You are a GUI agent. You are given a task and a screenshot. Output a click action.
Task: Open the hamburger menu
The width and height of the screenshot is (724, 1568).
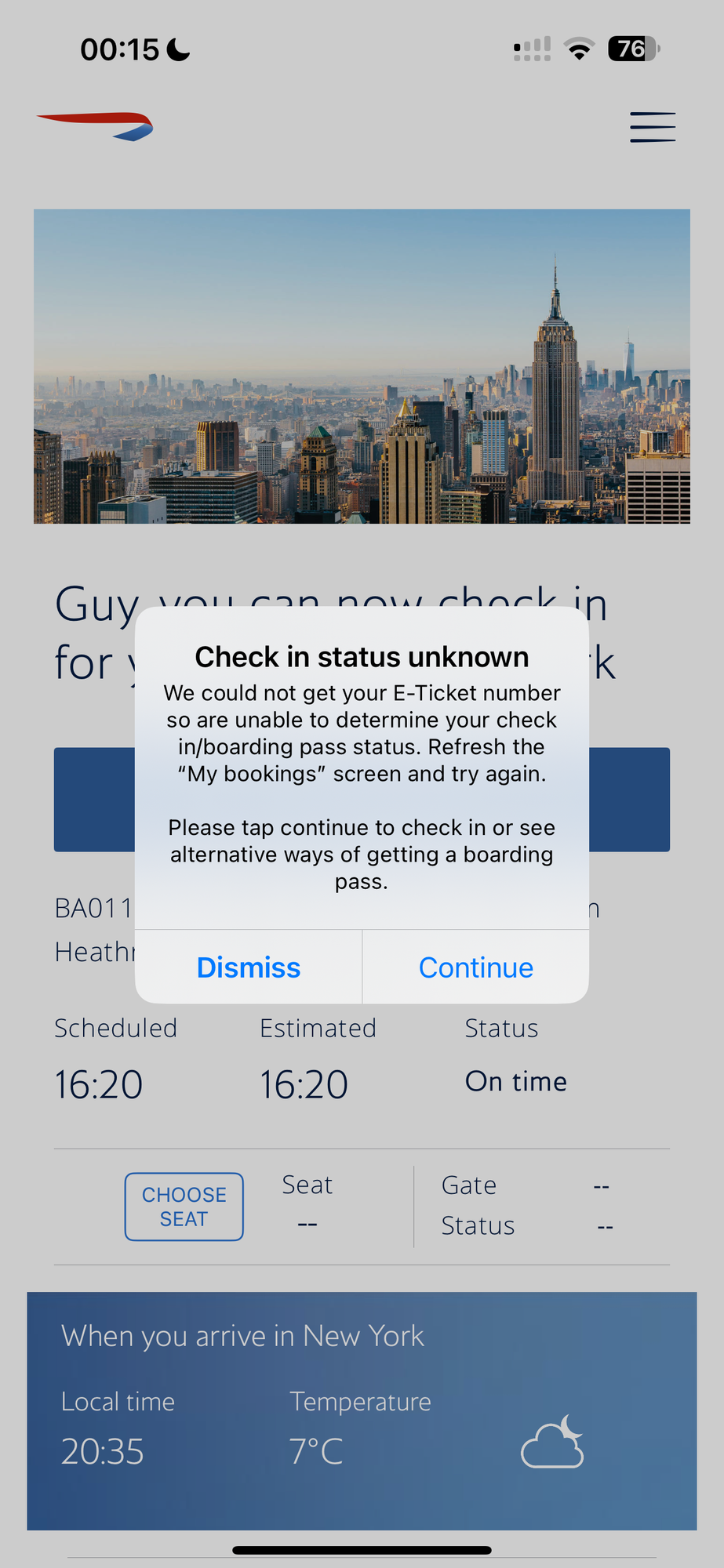[652, 127]
